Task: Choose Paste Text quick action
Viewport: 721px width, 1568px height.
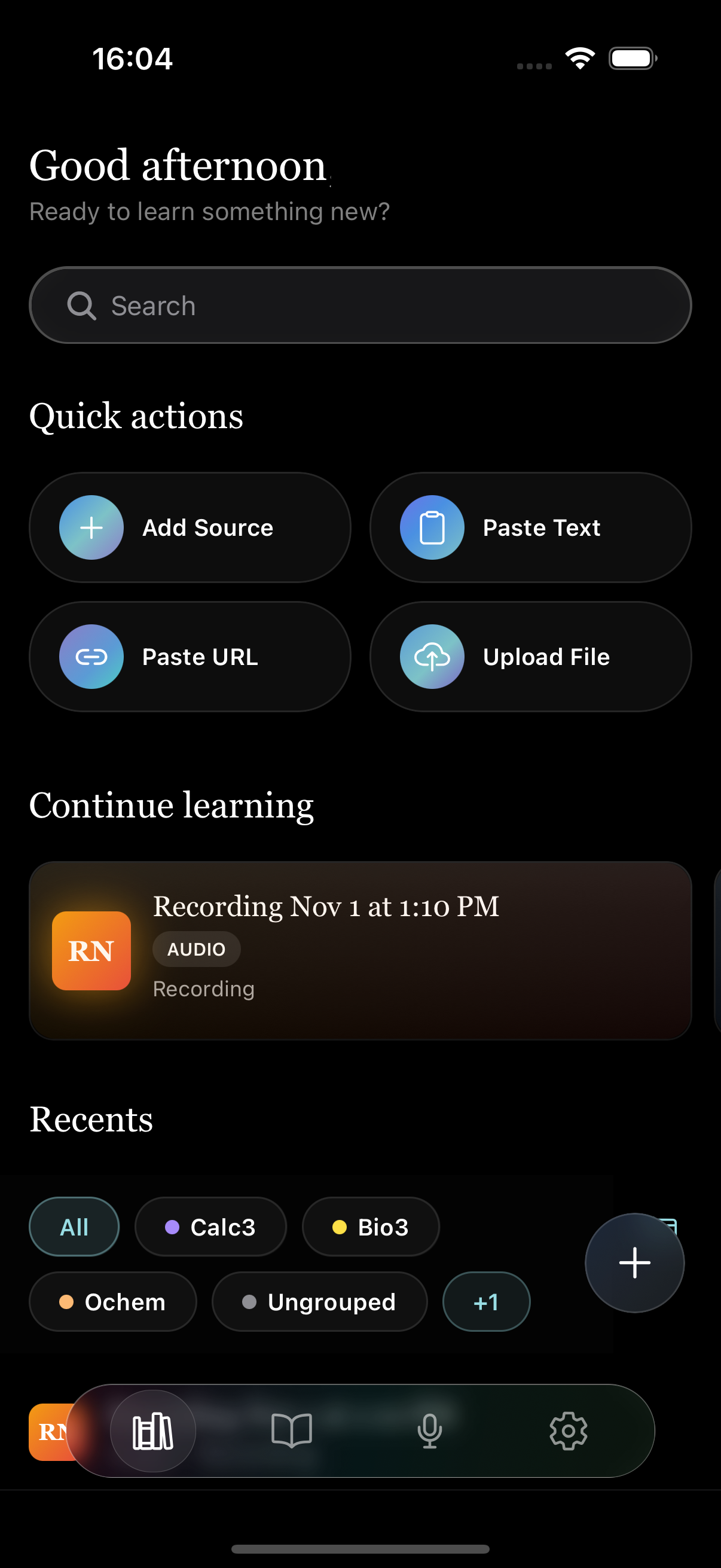Action: coord(530,527)
